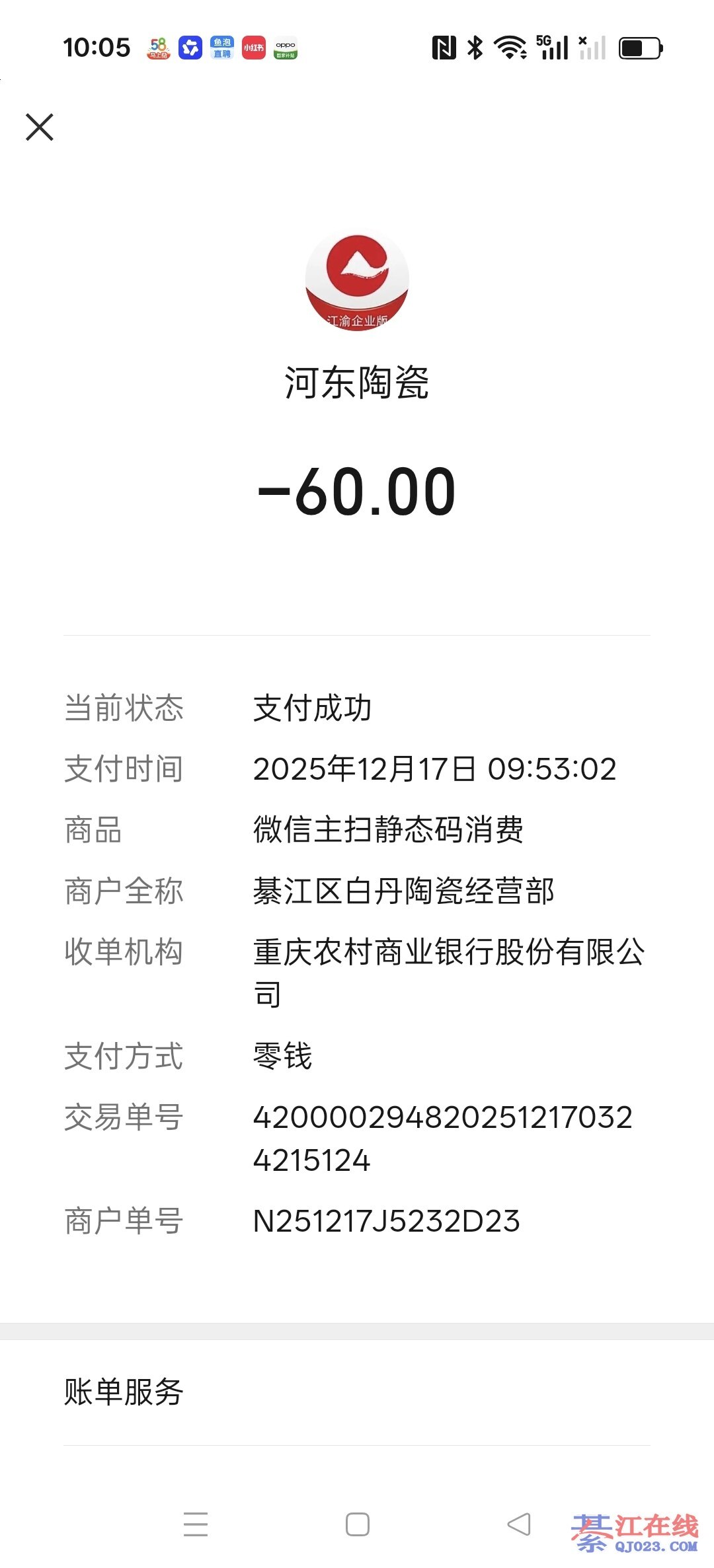Tap the system home button
This screenshot has height=1568, width=714.
[358, 1524]
